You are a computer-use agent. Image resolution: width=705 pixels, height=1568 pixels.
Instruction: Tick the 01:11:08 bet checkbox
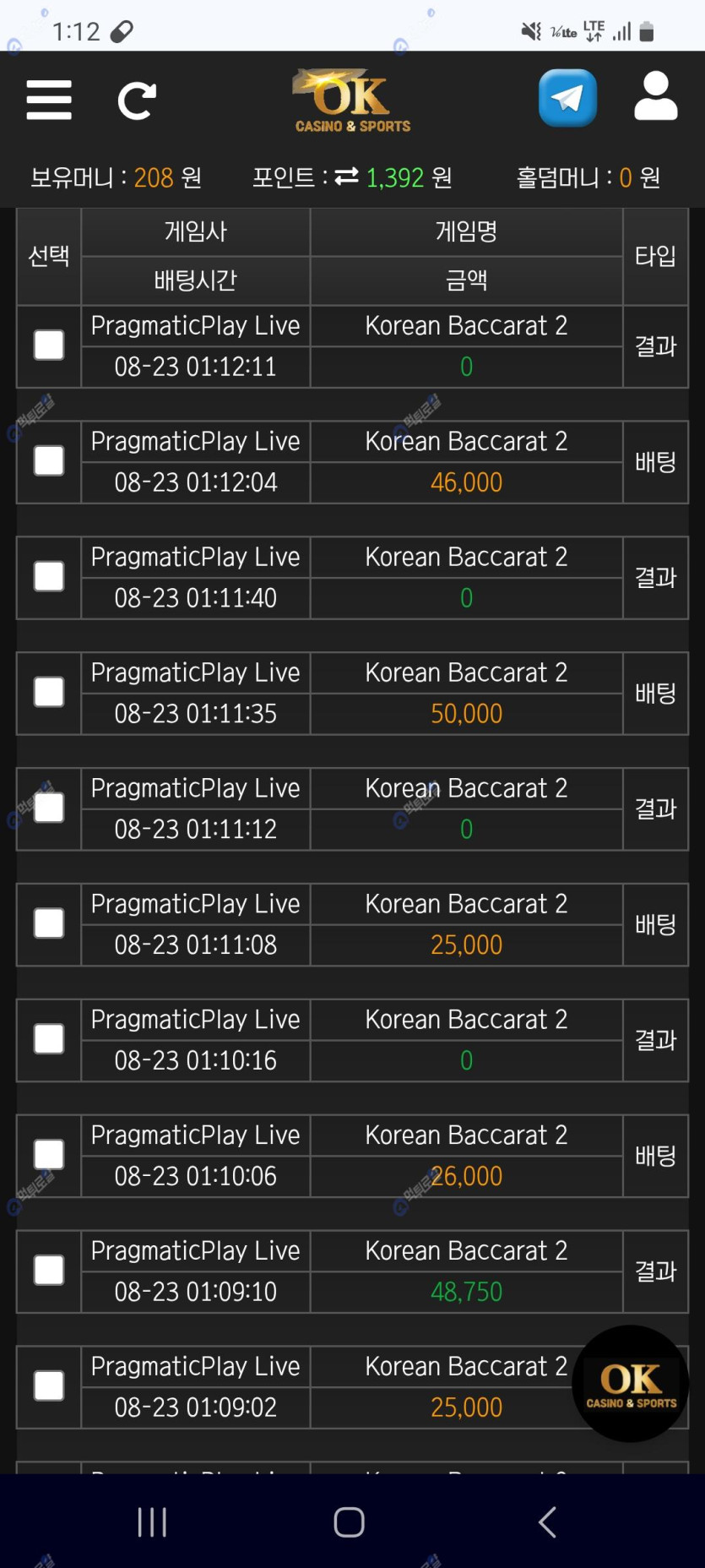tap(49, 924)
